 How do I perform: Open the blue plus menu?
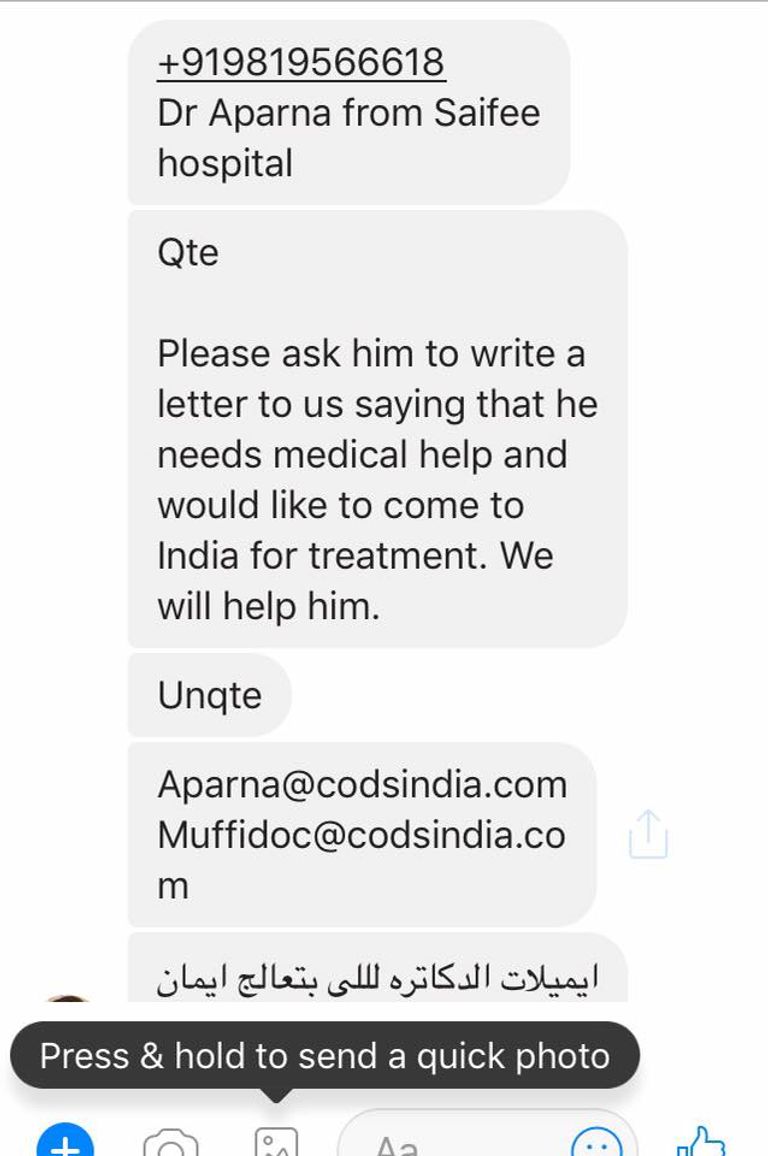pyautogui.click(x=65, y=1141)
